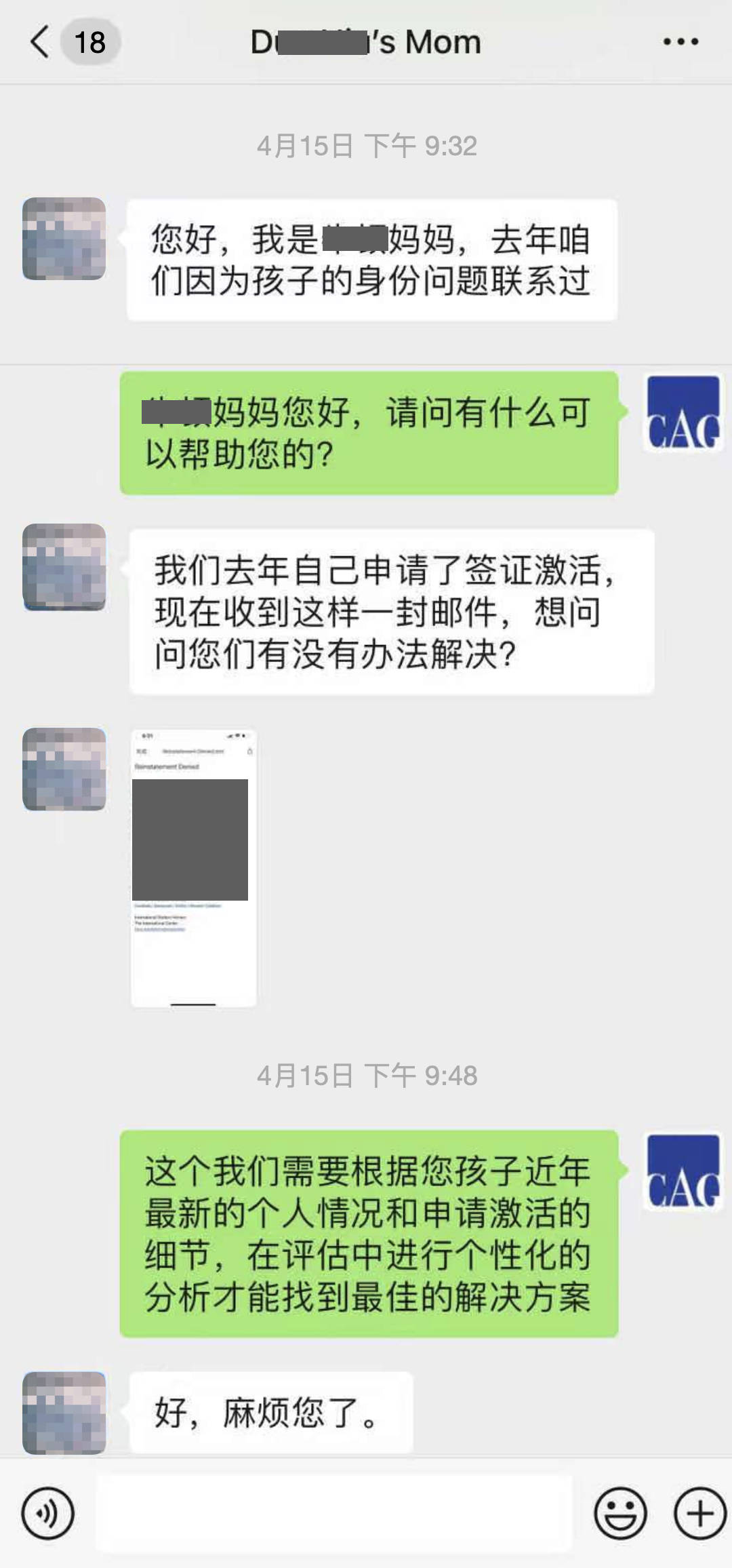Focus the message text field
This screenshot has width=732, height=1568.
[x=333, y=1513]
